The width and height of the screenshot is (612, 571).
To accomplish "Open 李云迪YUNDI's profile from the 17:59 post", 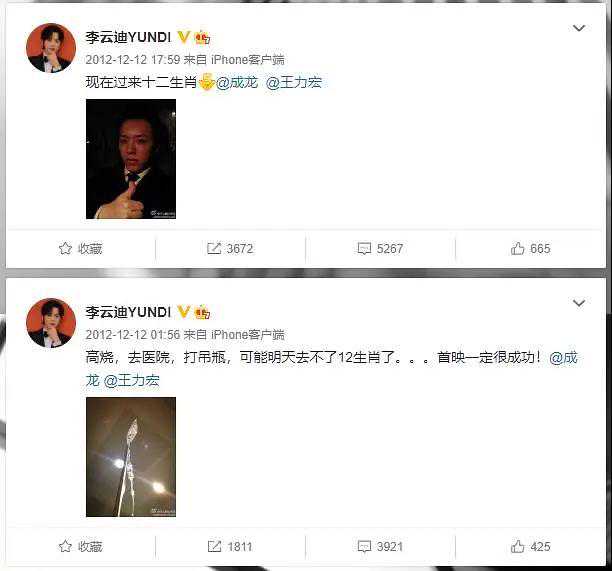I will click(x=129, y=37).
